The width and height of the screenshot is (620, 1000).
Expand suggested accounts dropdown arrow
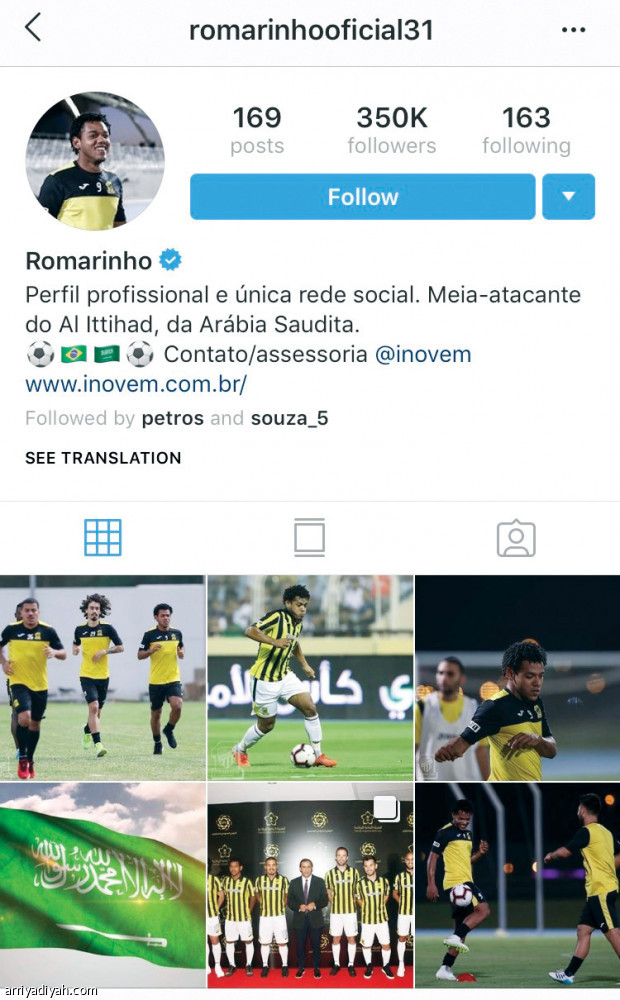point(568,197)
